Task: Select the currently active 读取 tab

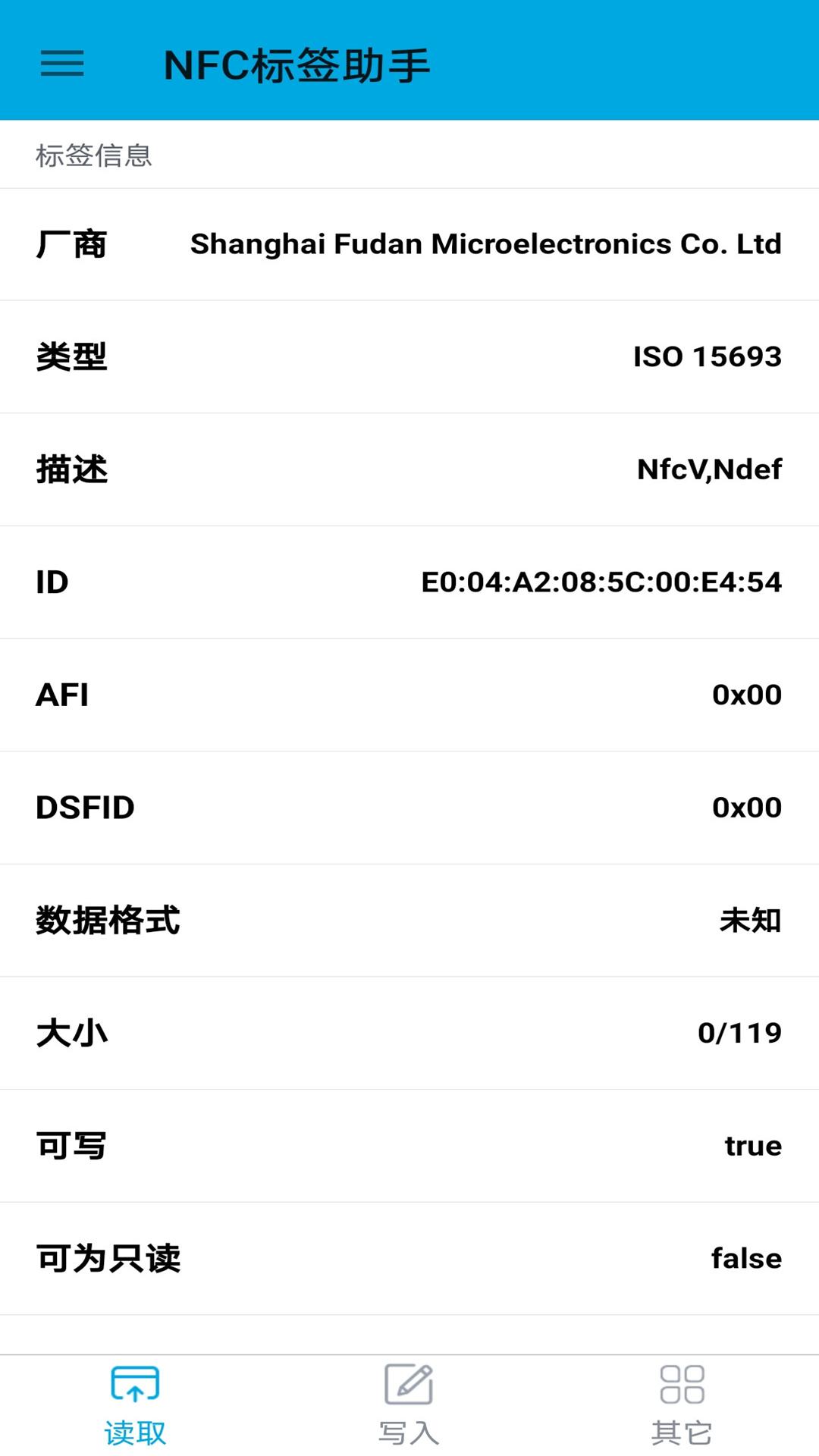Action: [135, 1403]
